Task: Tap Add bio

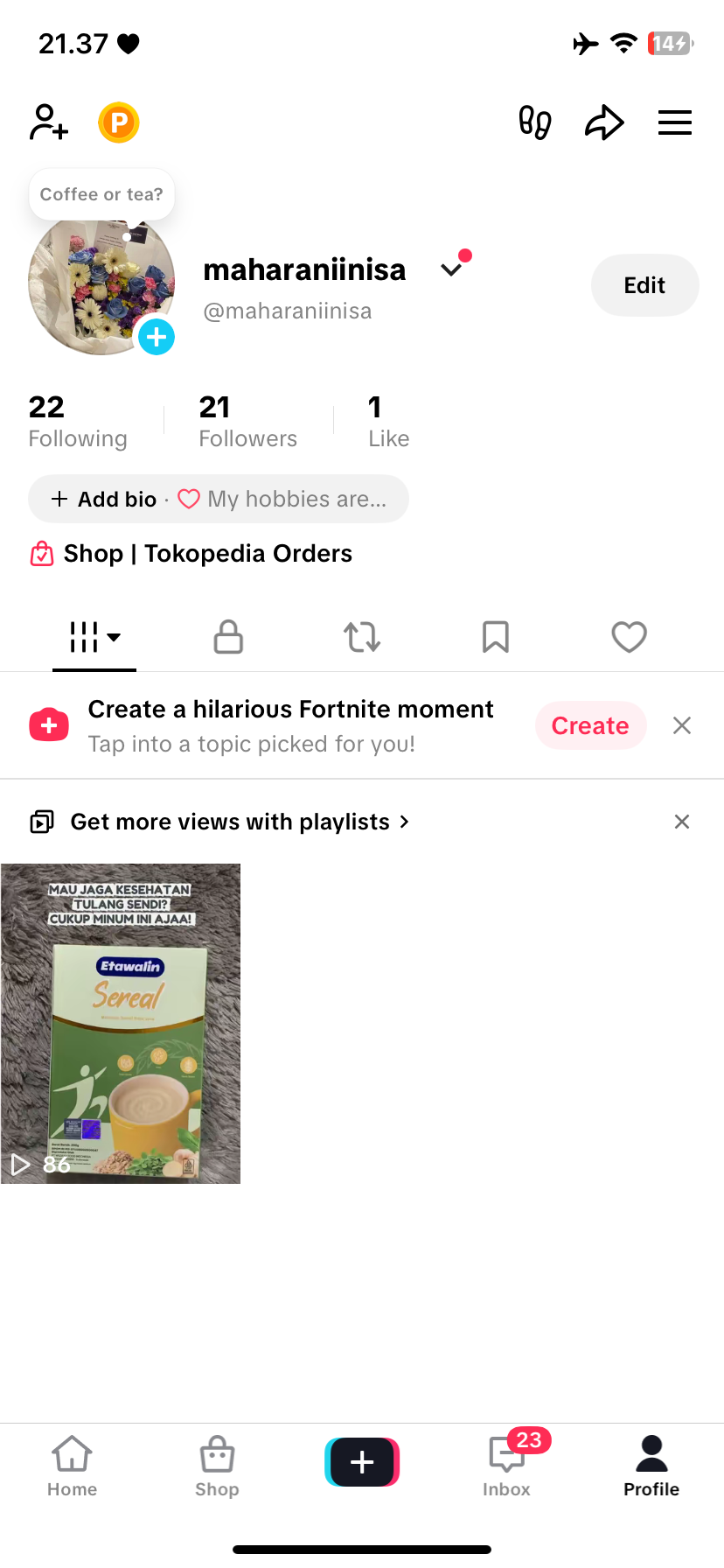Action: point(105,499)
